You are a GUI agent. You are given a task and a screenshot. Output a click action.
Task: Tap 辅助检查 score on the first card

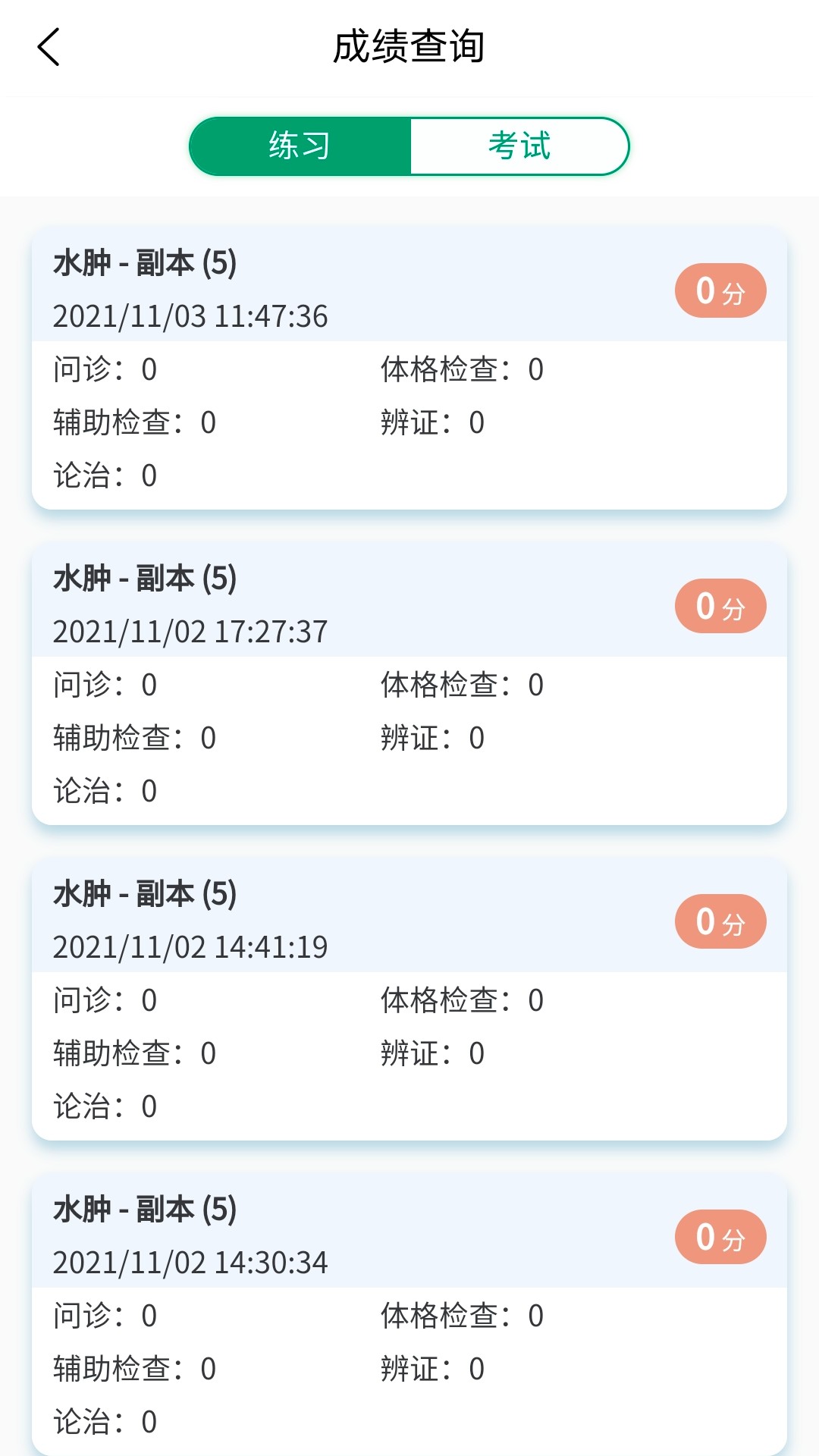coord(133,422)
